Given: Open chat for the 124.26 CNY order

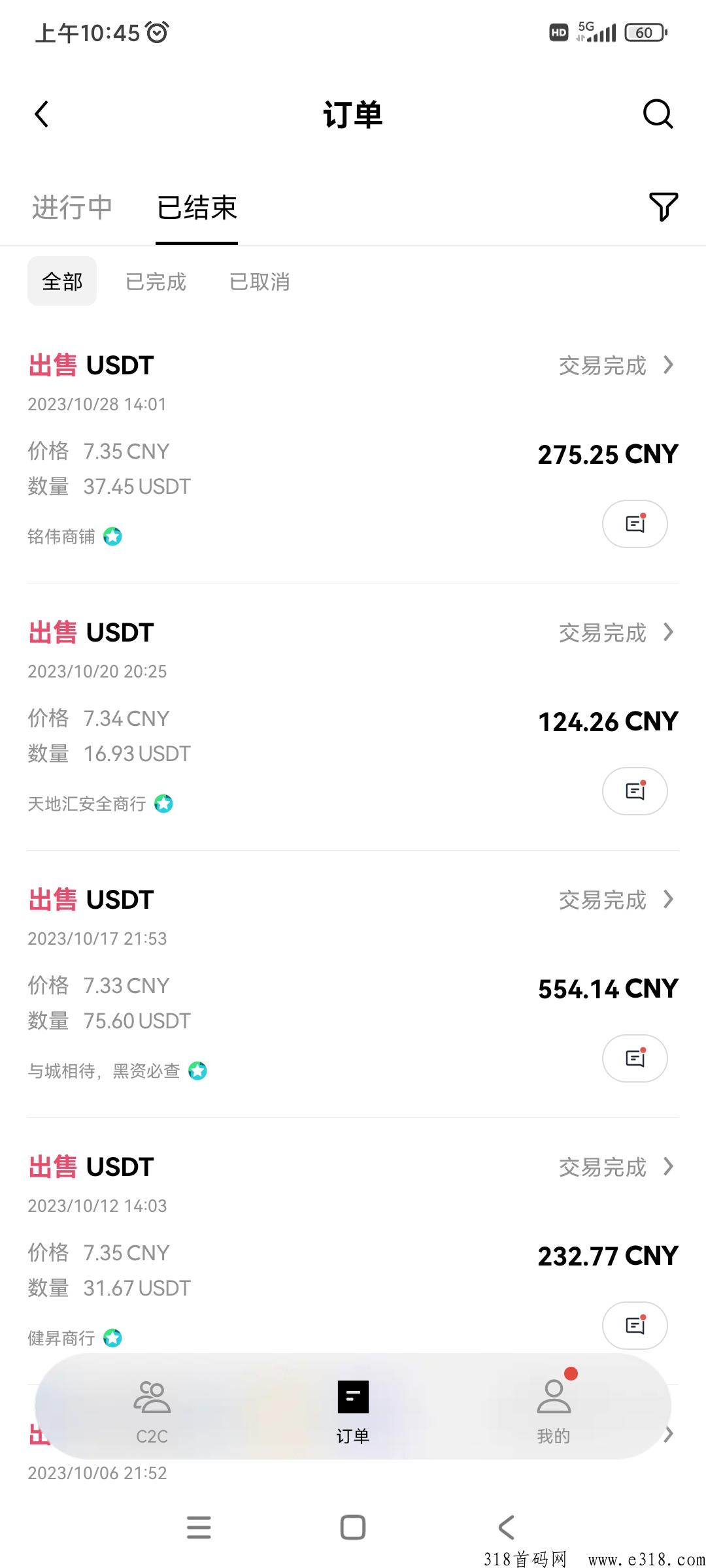Looking at the screenshot, I should pyautogui.click(x=635, y=791).
